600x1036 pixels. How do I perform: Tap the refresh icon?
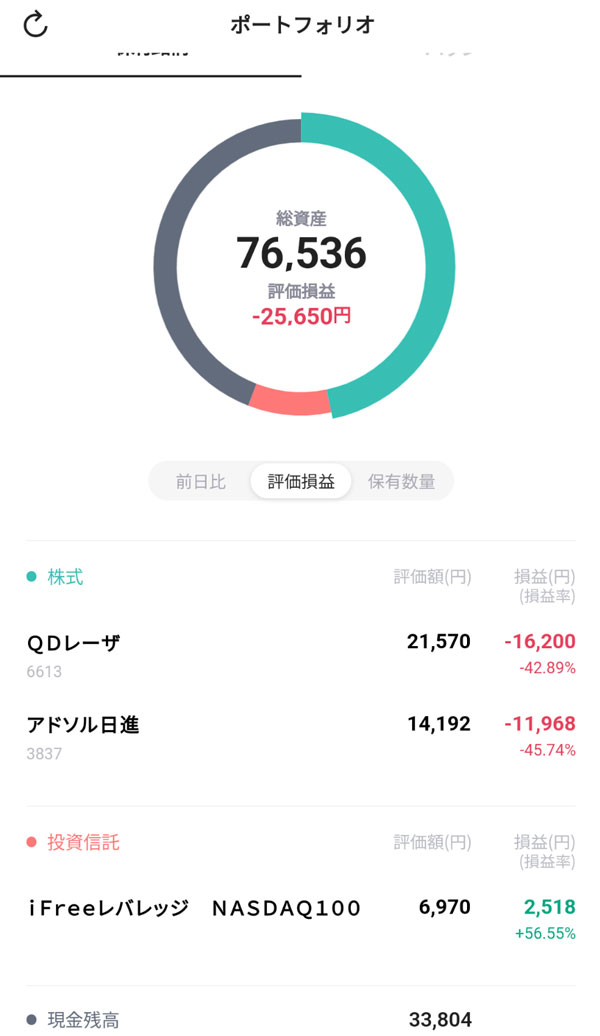click(x=36, y=25)
